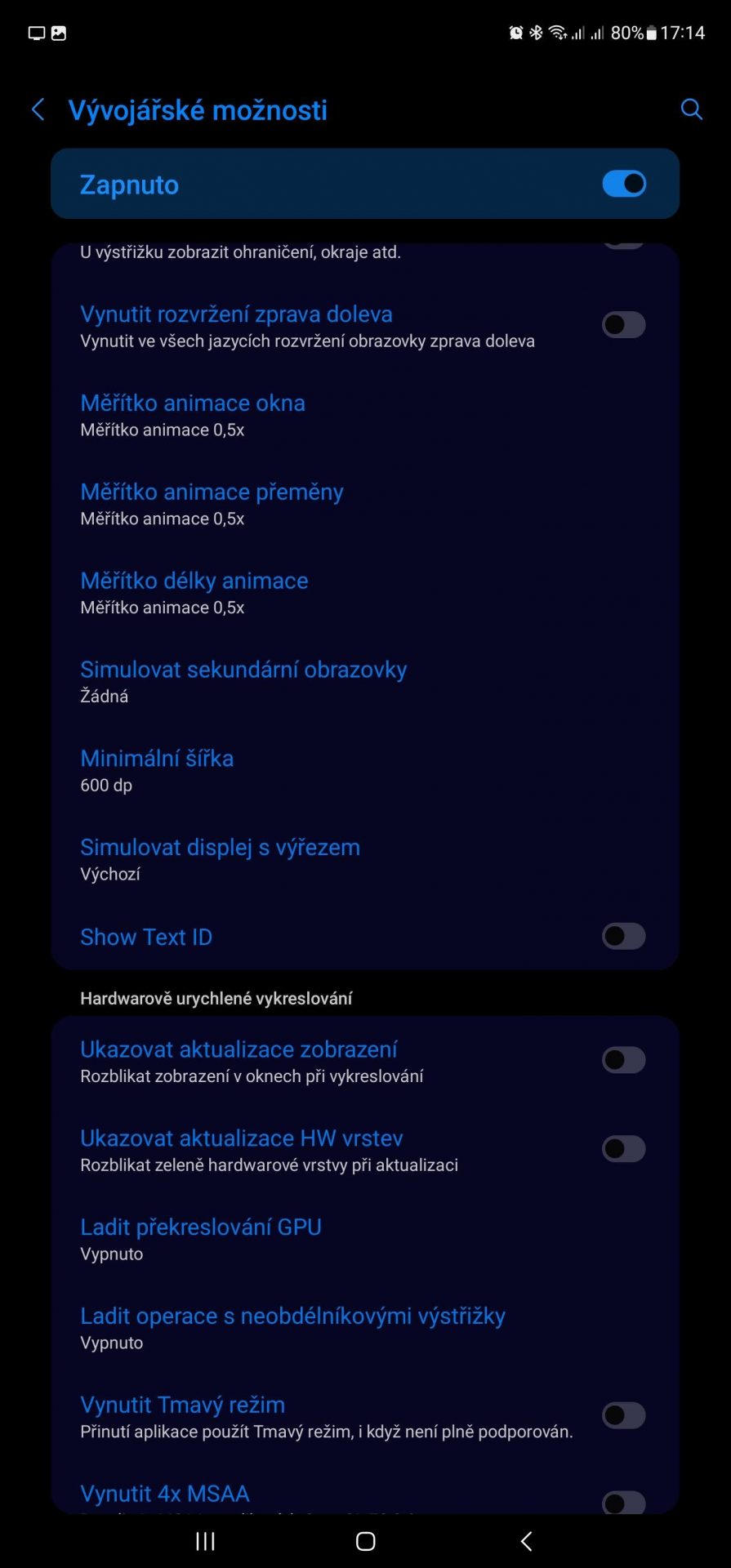Open recent apps from navigation bar

pyautogui.click(x=205, y=1541)
